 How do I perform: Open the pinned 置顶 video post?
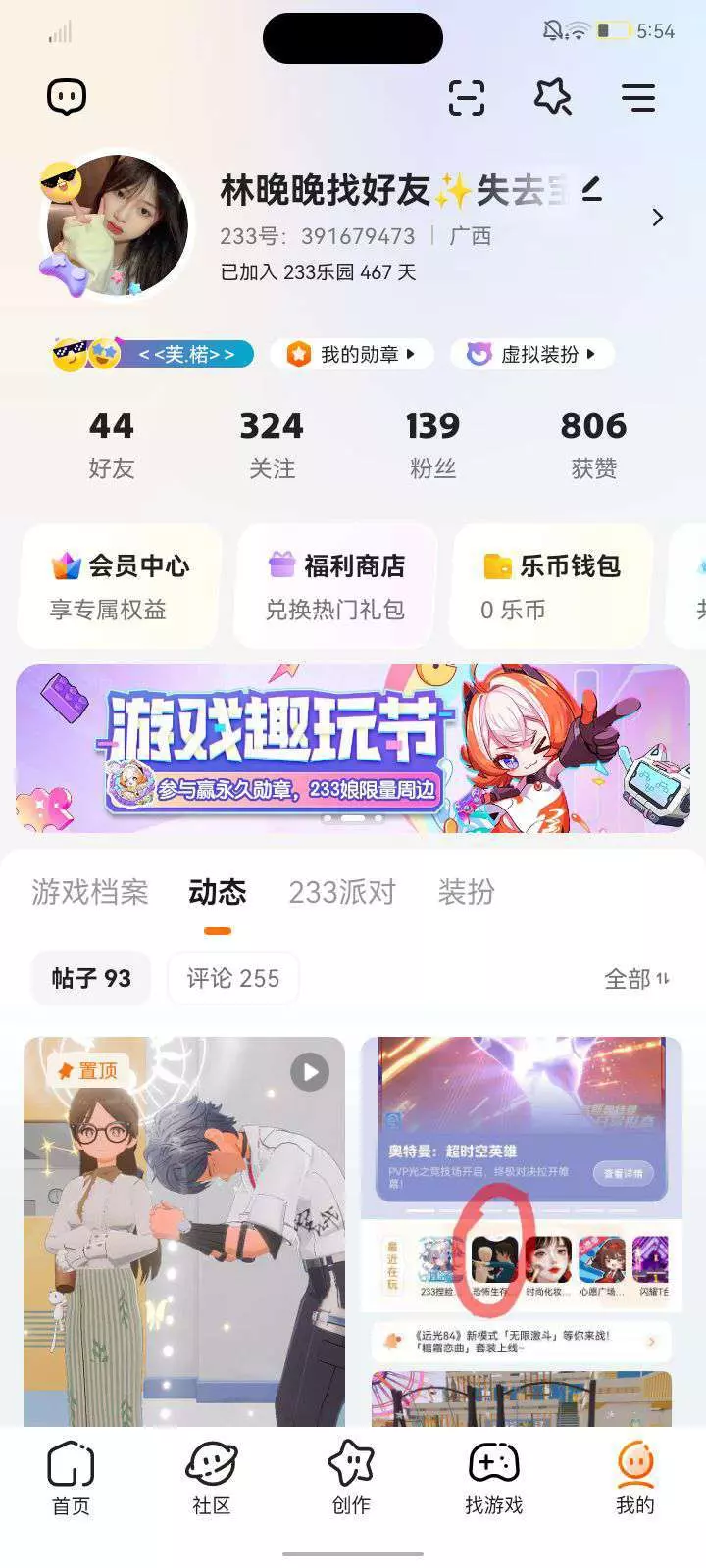[x=184, y=1231]
